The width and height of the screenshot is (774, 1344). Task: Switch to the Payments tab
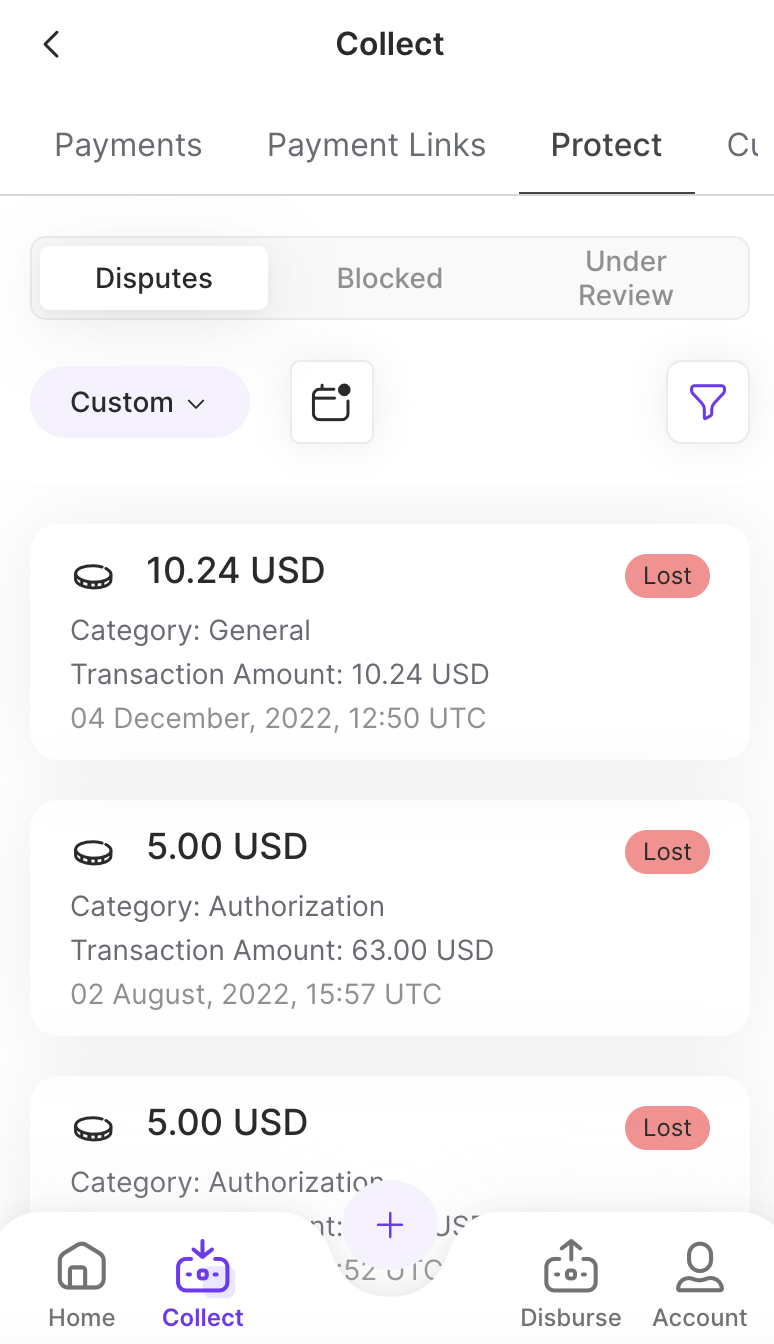[128, 145]
